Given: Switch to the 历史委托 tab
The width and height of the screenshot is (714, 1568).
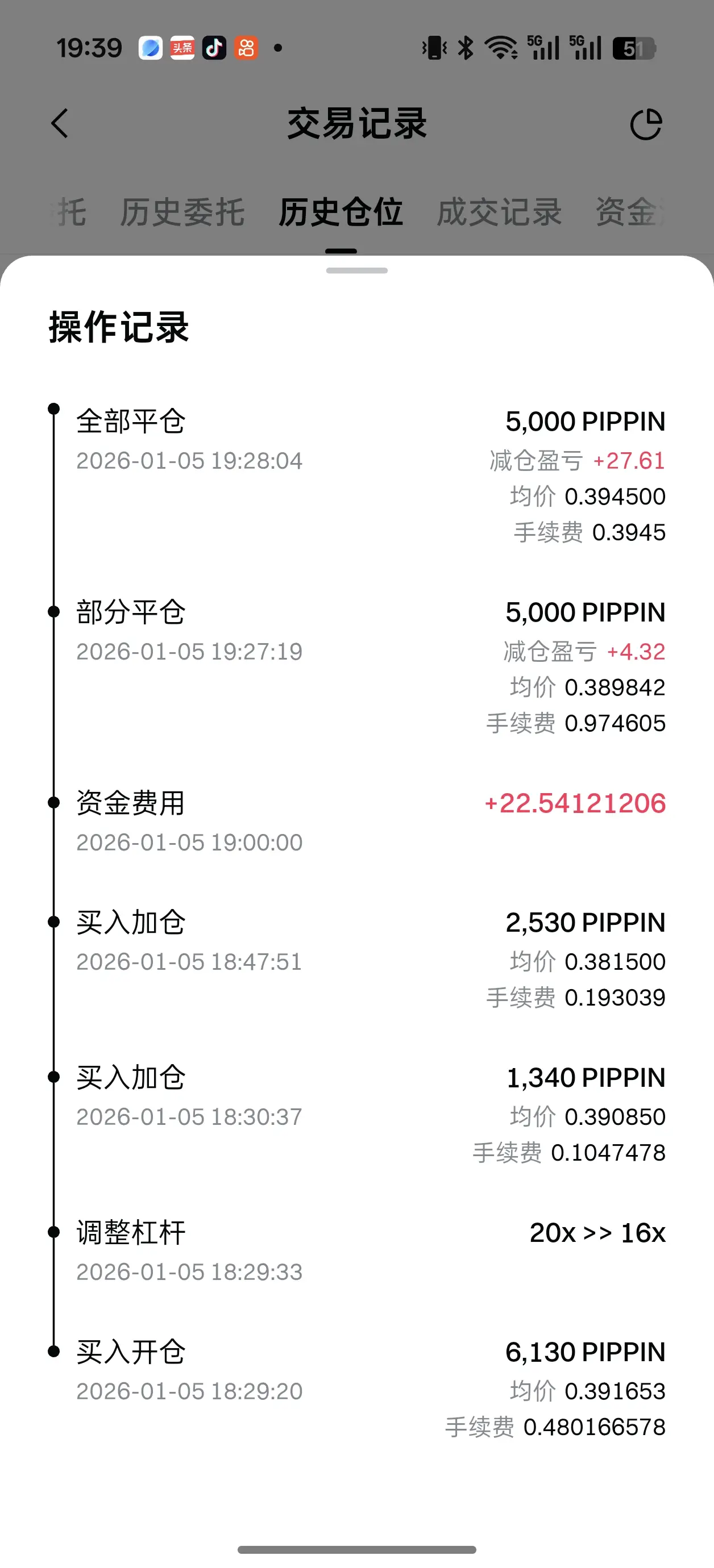Looking at the screenshot, I should 182,212.
